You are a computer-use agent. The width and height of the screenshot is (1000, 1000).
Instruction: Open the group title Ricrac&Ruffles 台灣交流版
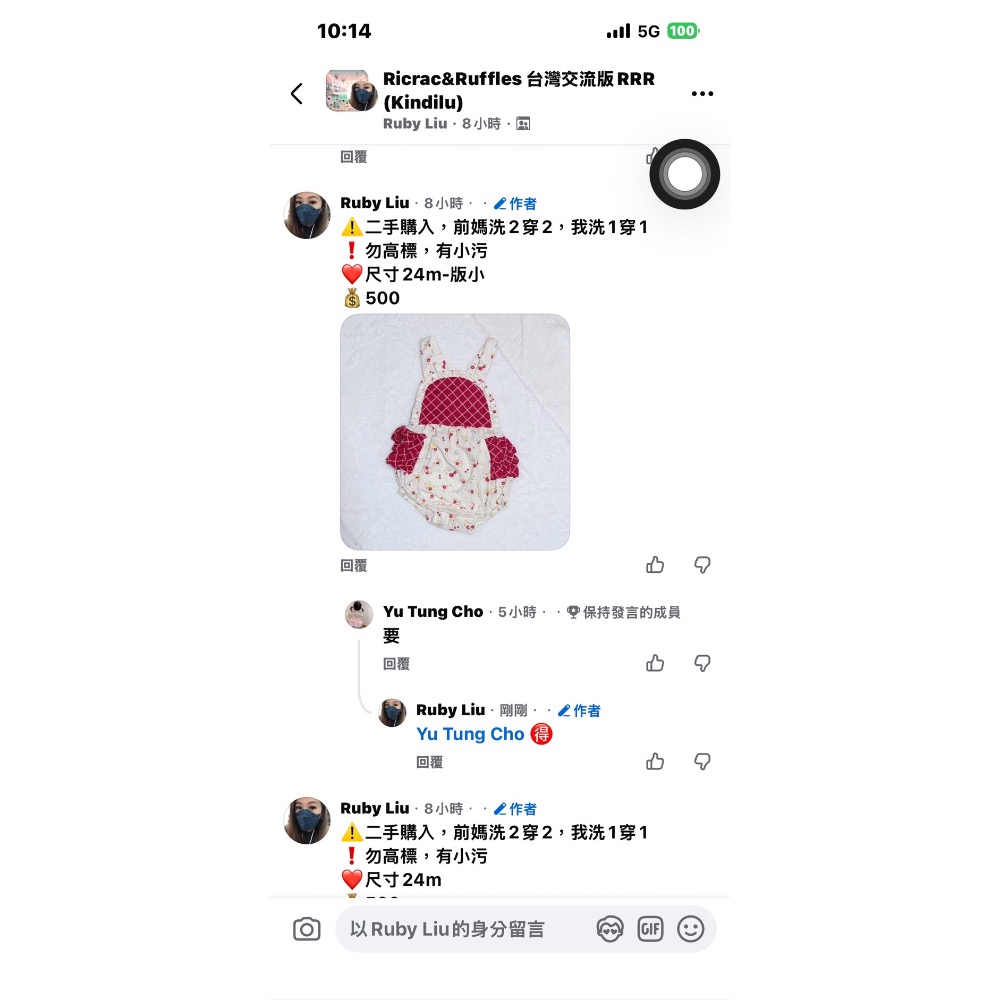click(x=518, y=79)
